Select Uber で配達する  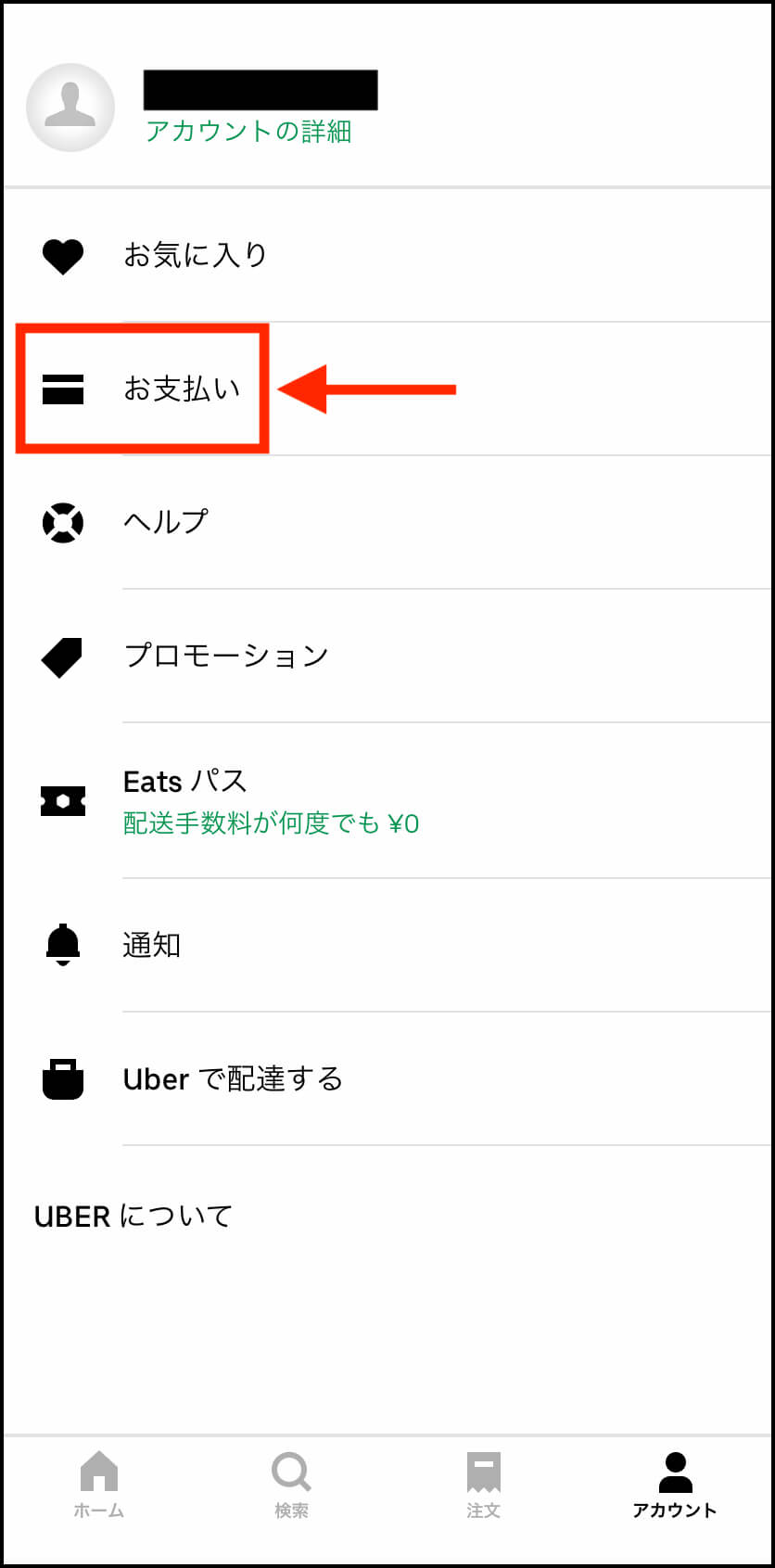(x=387, y=1079)
